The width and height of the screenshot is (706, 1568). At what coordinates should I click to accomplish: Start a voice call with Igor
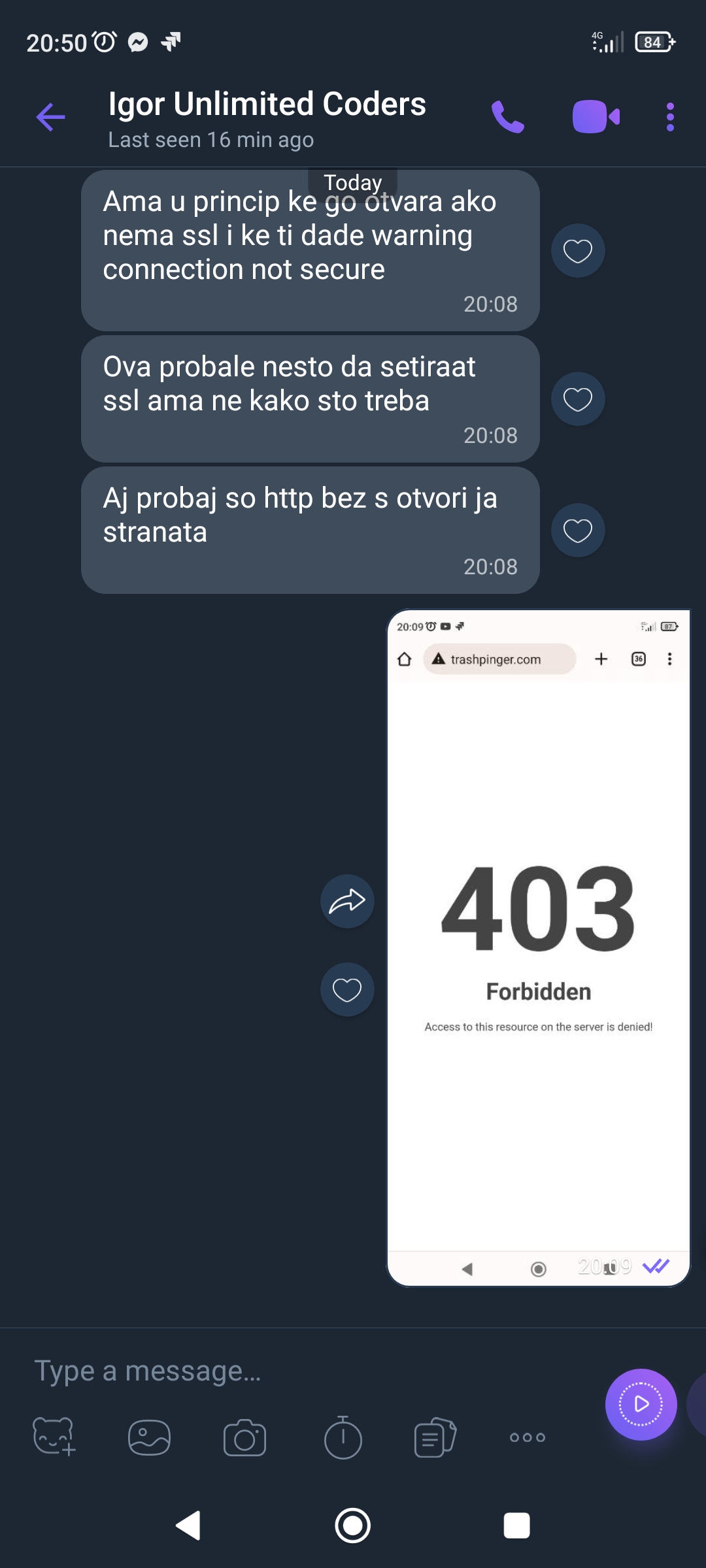tap(508, 118)
